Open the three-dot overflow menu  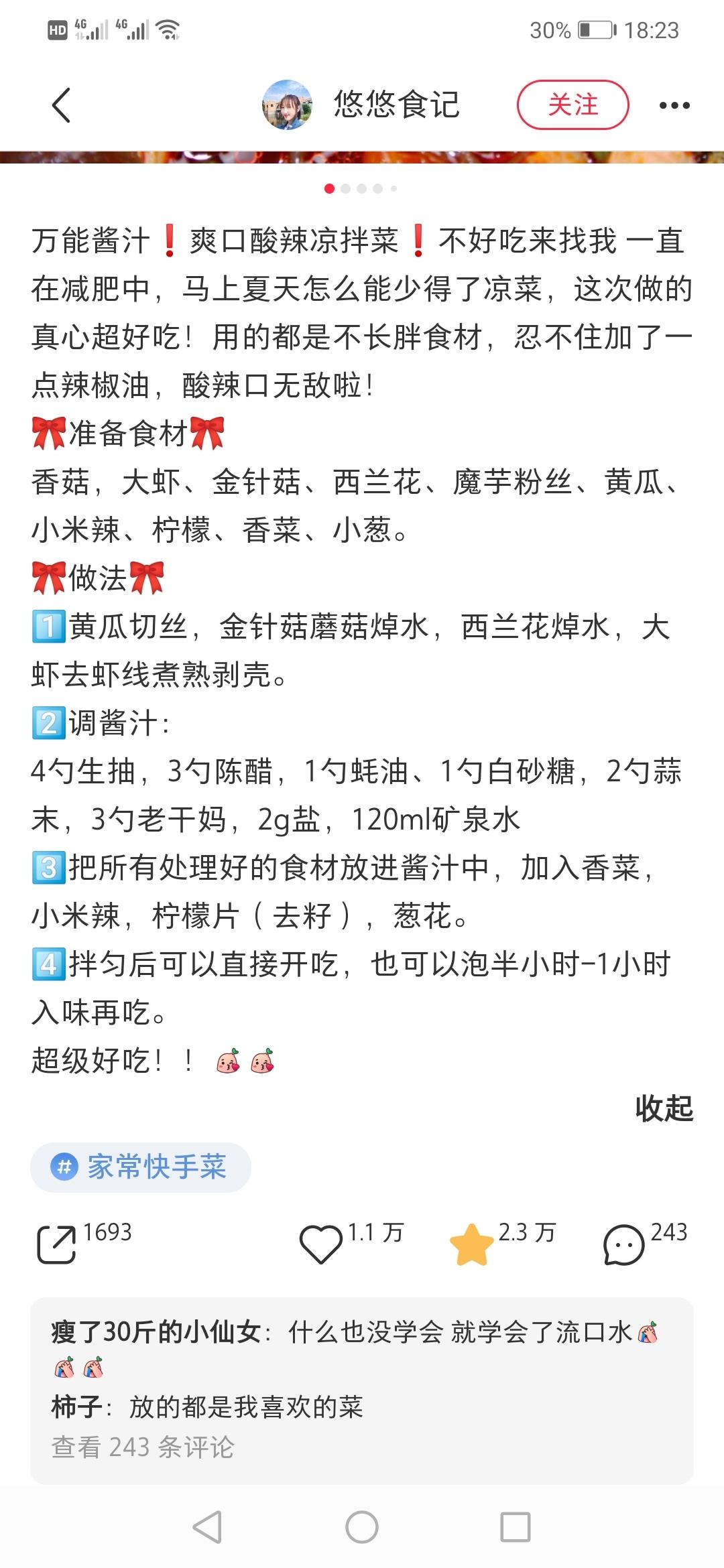tap(674, 105)
